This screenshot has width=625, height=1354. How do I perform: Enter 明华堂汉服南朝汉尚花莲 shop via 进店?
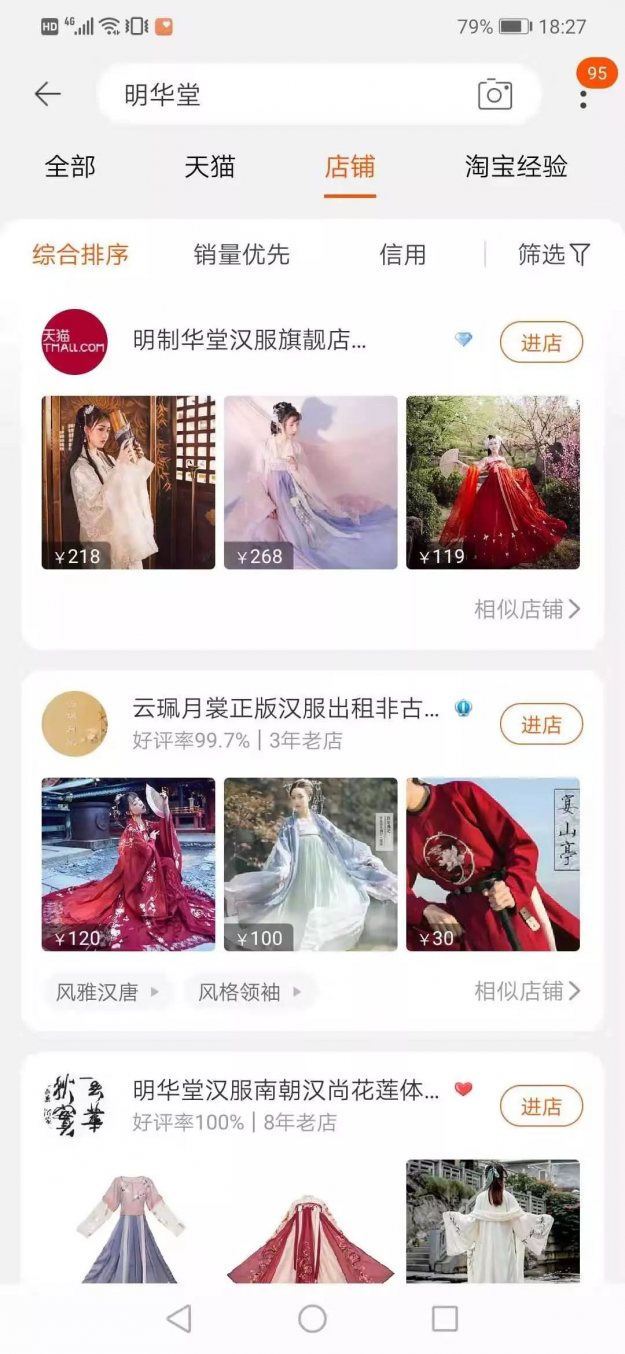(541, 1107)
